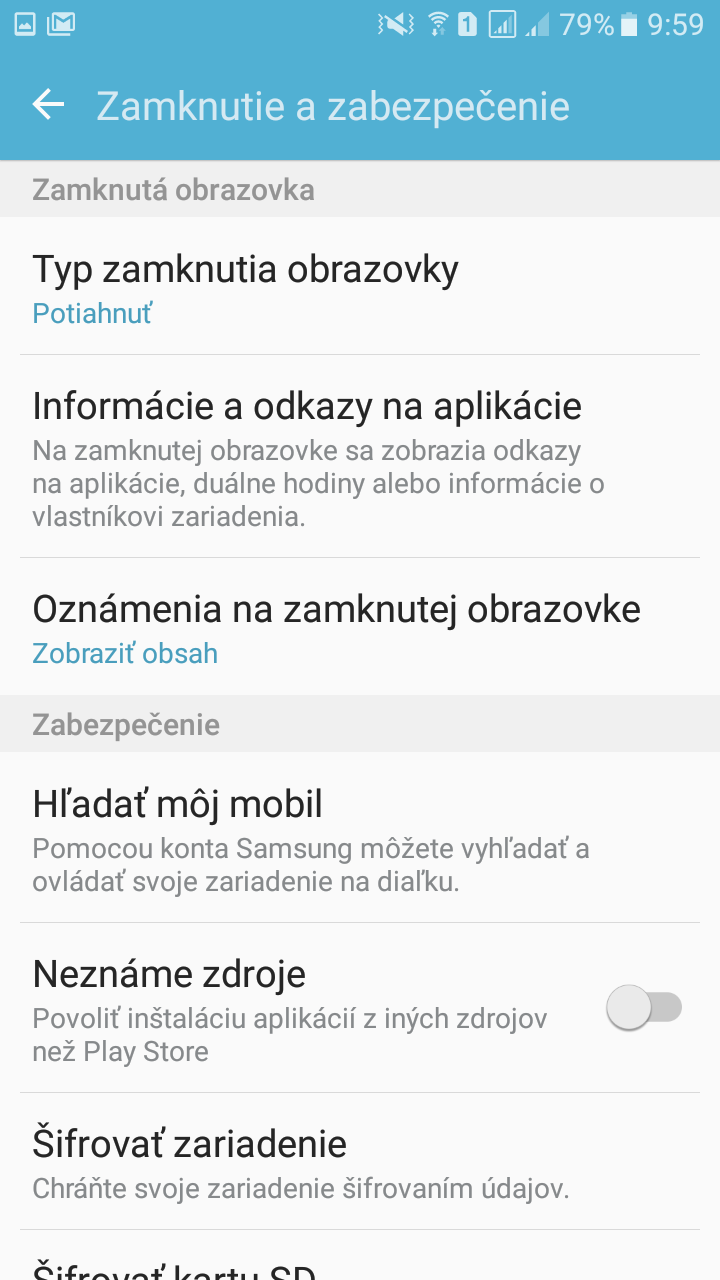Toggle the Neznáme zdroje switch

click(645, 1008)
